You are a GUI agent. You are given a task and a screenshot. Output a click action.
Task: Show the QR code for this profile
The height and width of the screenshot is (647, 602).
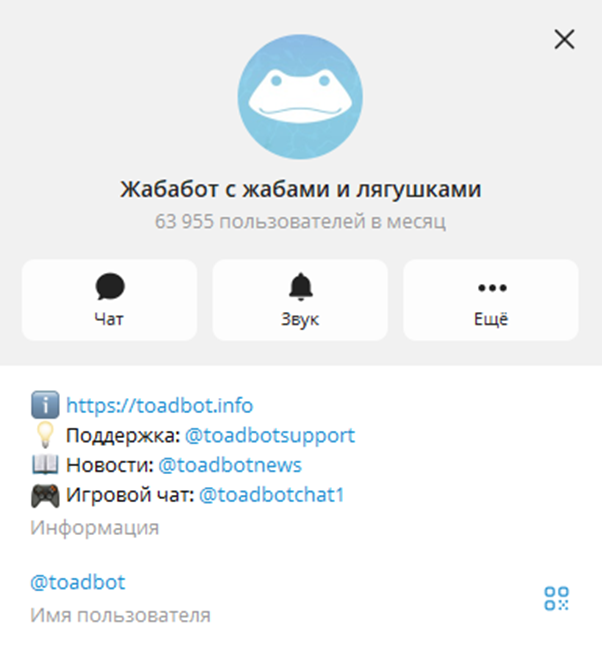556,598
